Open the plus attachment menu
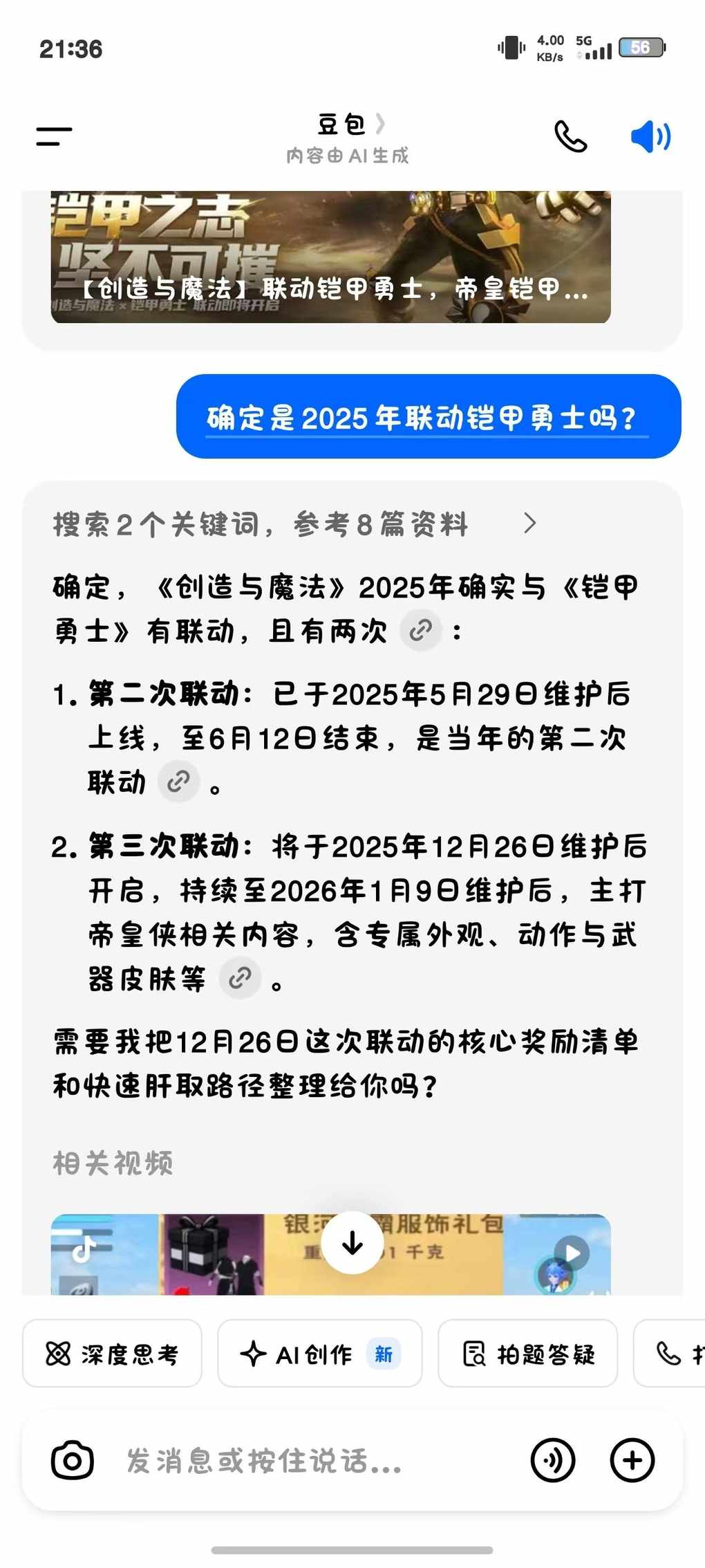Image resolution: width=705 pixels, height=1568 pixels. coord(632,1460)
